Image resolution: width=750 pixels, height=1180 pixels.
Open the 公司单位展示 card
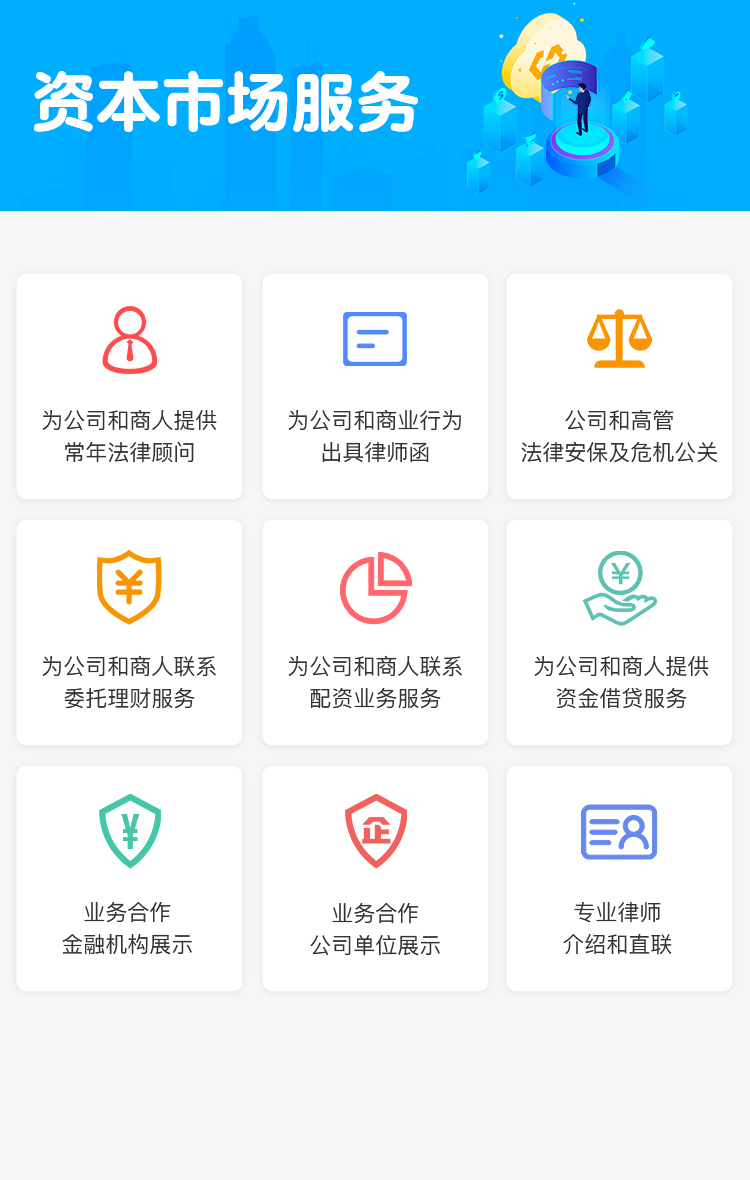(375, 878)
